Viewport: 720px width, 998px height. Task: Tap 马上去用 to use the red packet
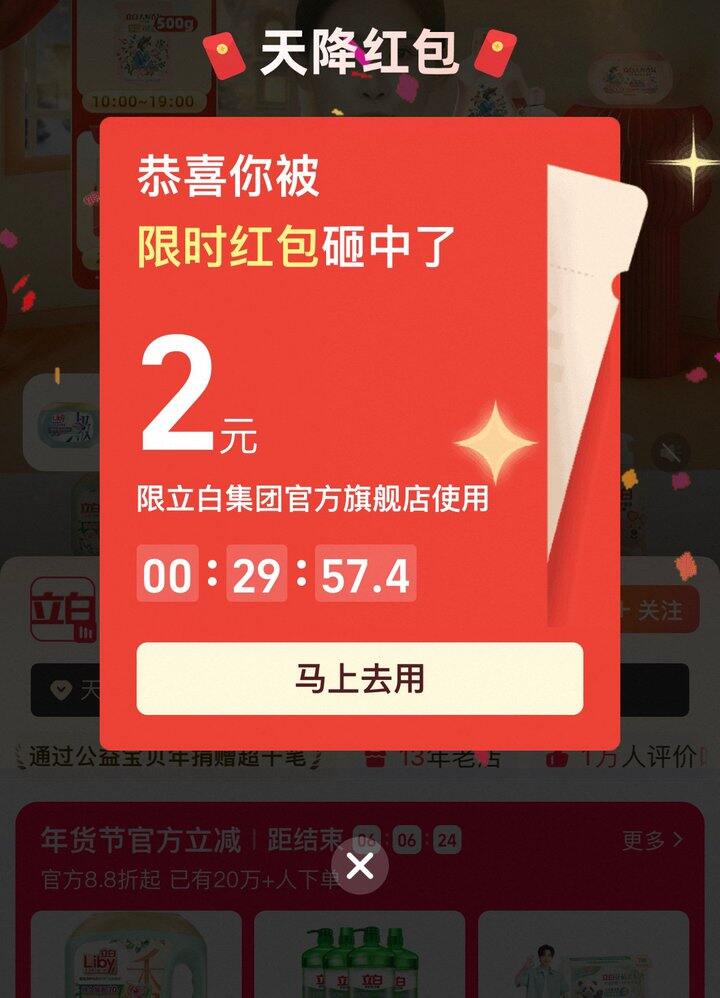pos(359,678)
